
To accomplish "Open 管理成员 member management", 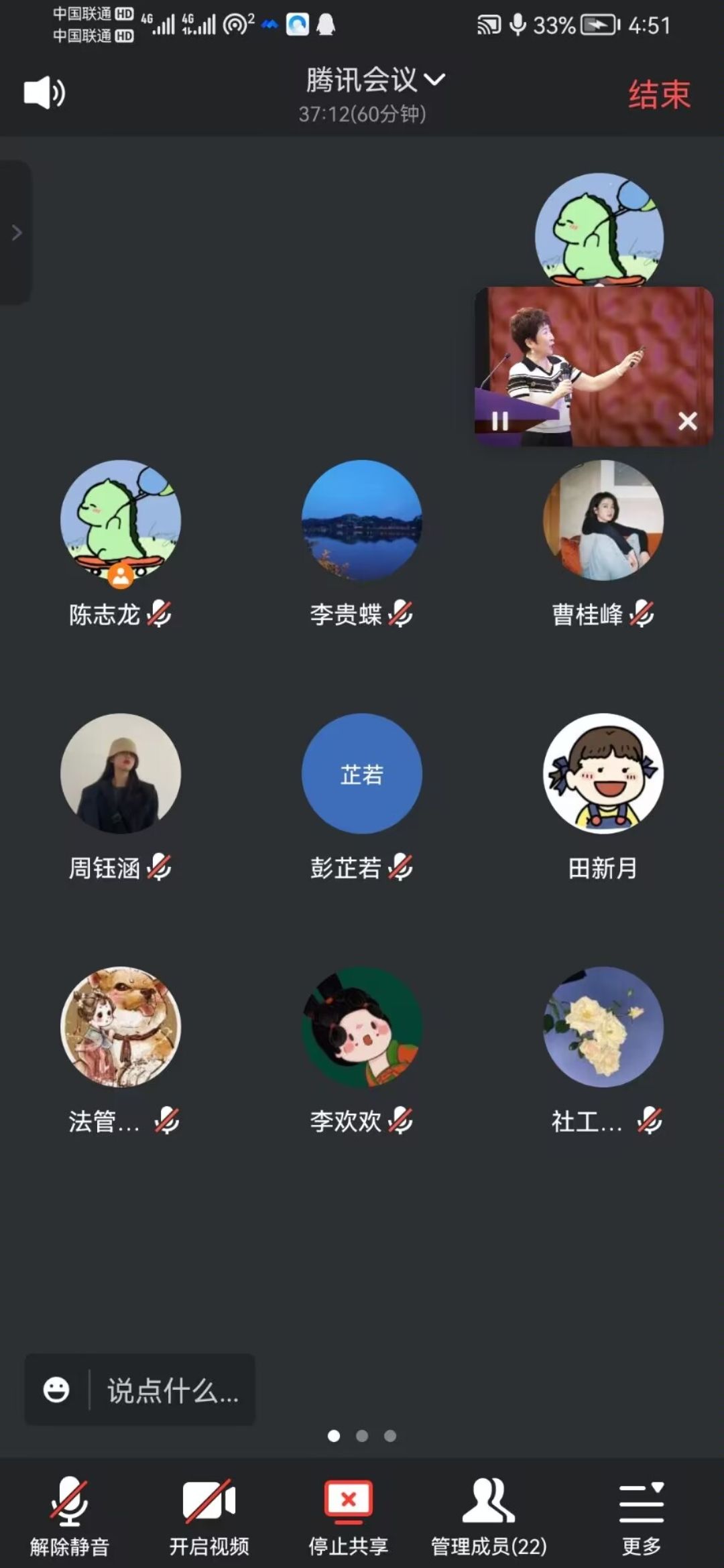I will pos(489,1514).
